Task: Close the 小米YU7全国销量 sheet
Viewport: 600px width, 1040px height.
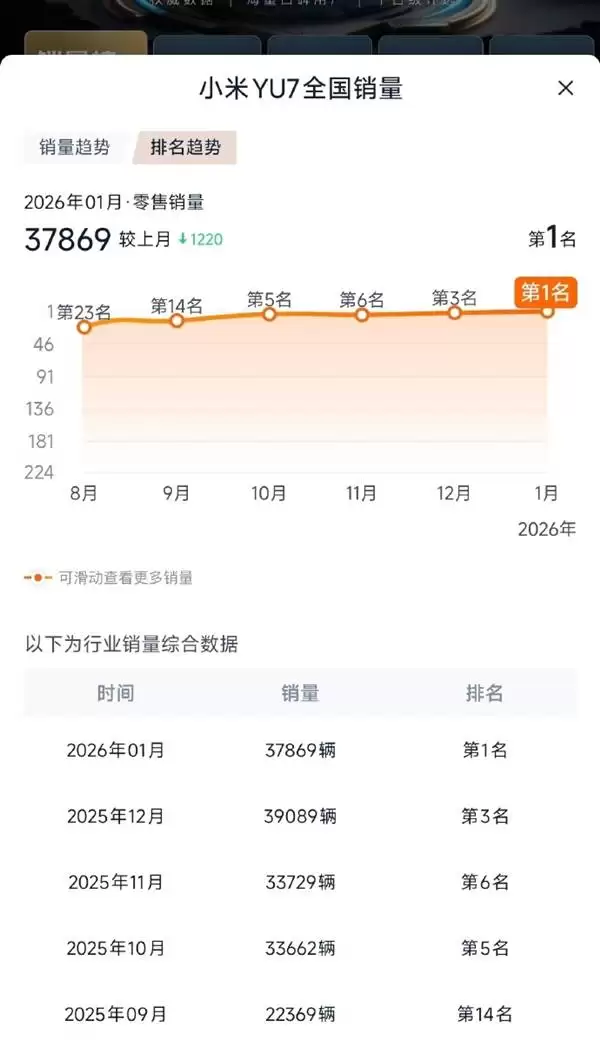Action: point(565,88)
